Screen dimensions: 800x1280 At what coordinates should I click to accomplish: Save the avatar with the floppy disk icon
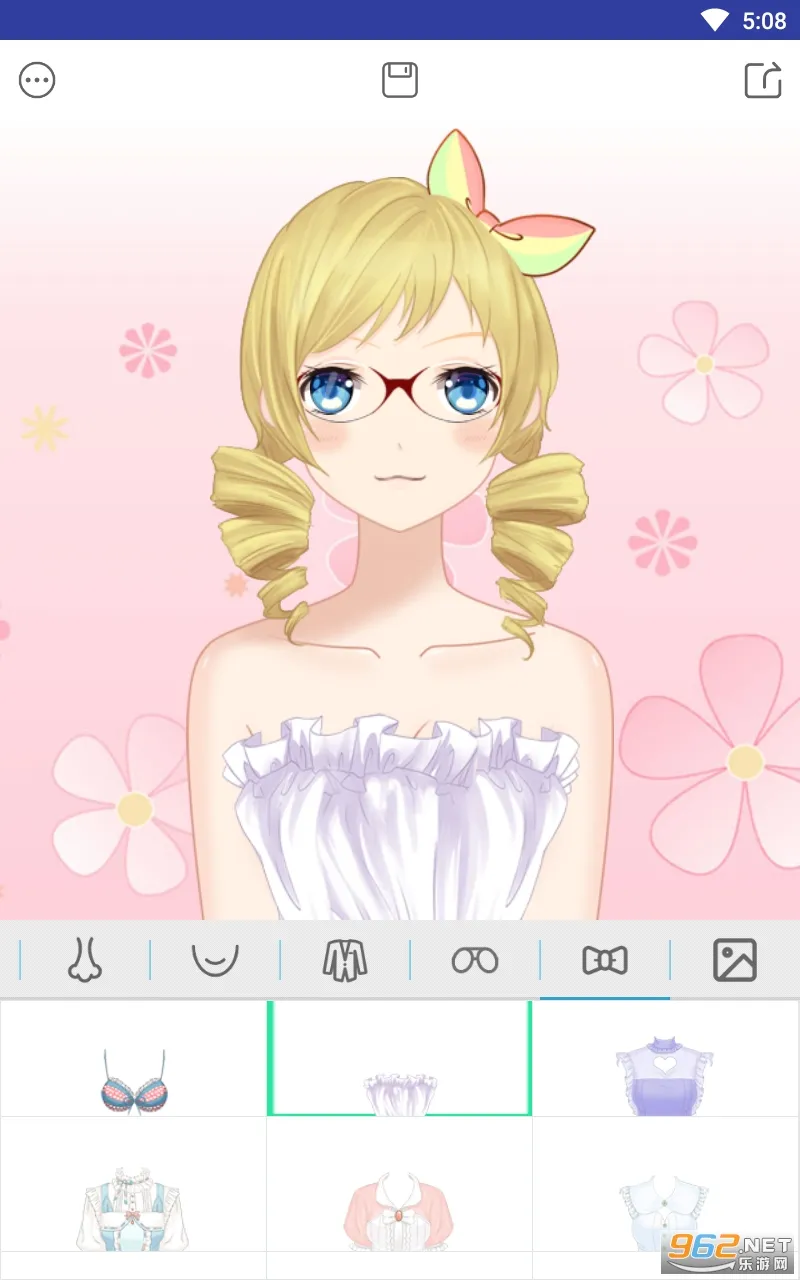[x=399, y=80]
